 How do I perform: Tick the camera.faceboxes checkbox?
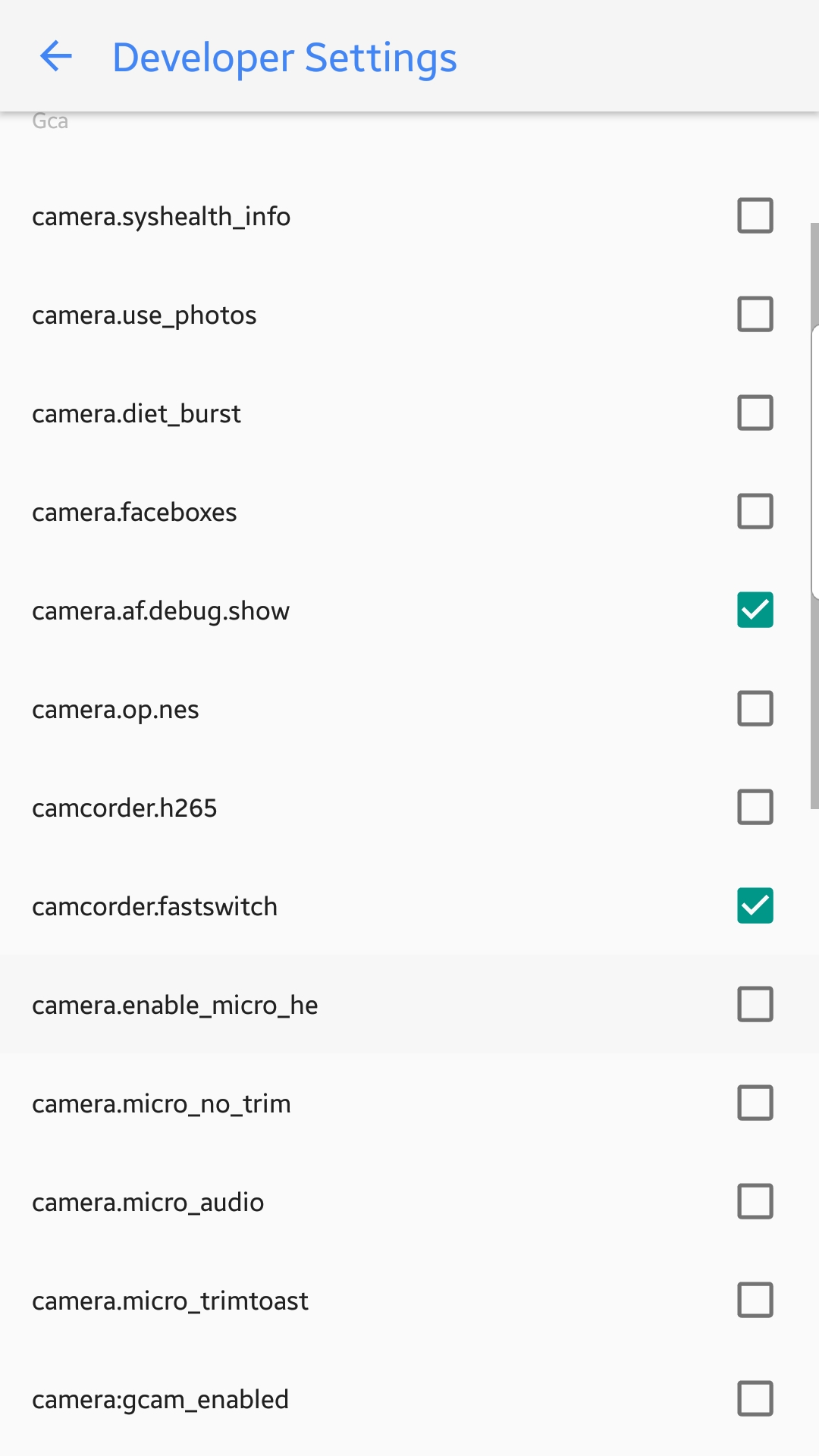(755, 511)
